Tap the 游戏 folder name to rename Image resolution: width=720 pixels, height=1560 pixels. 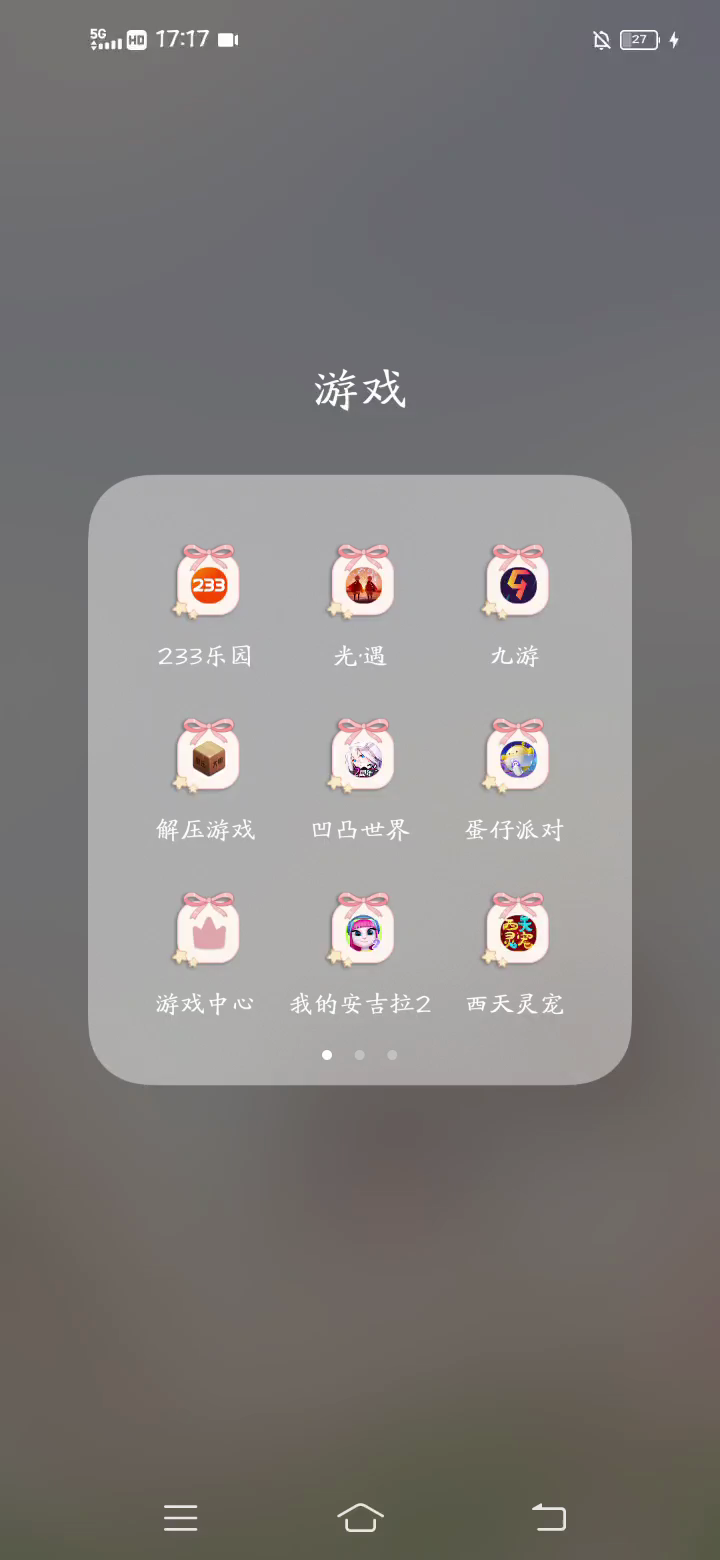[360, 389]
